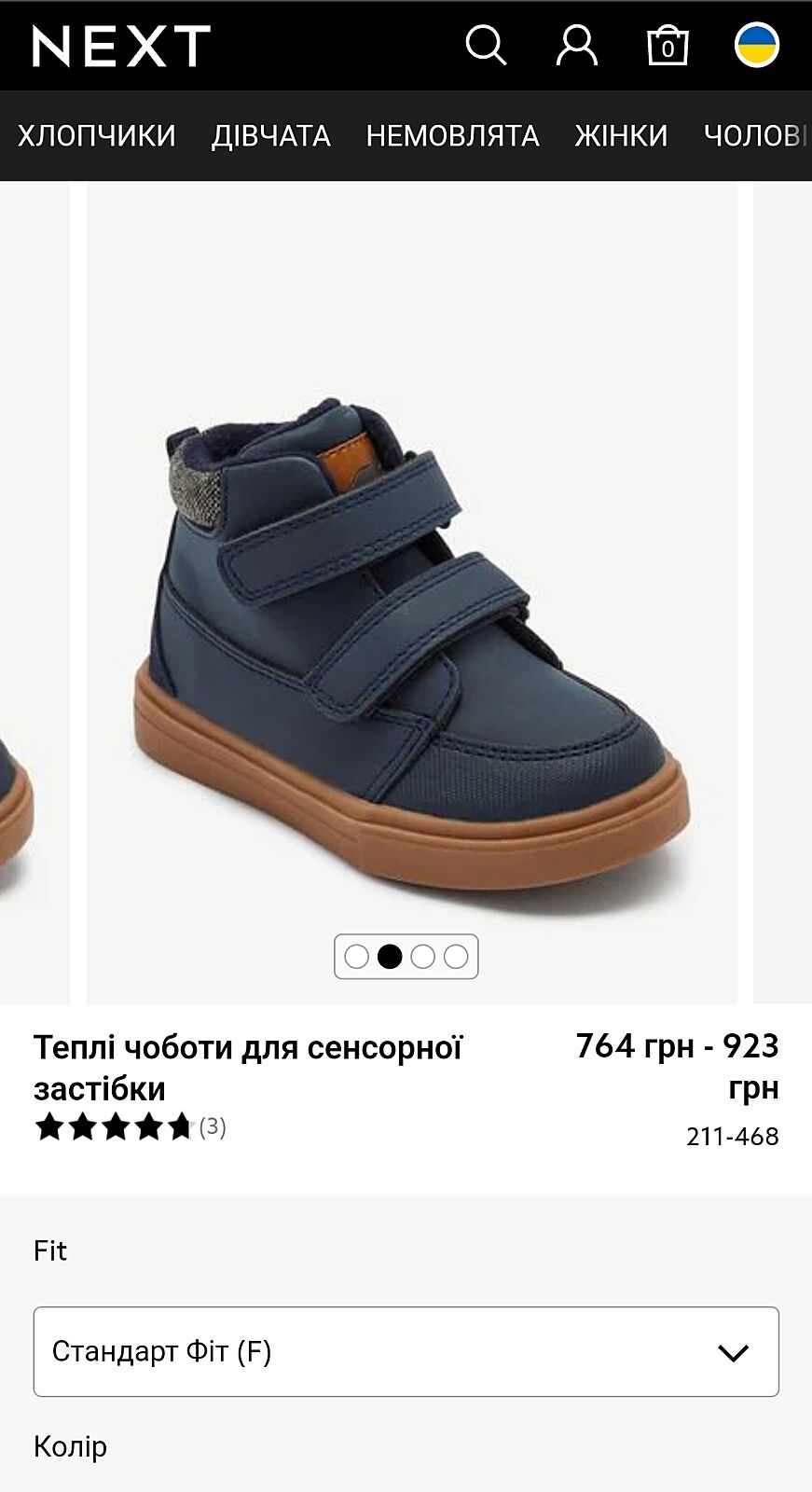Switch to the ДІВЧАТА category

click(270, 136)
